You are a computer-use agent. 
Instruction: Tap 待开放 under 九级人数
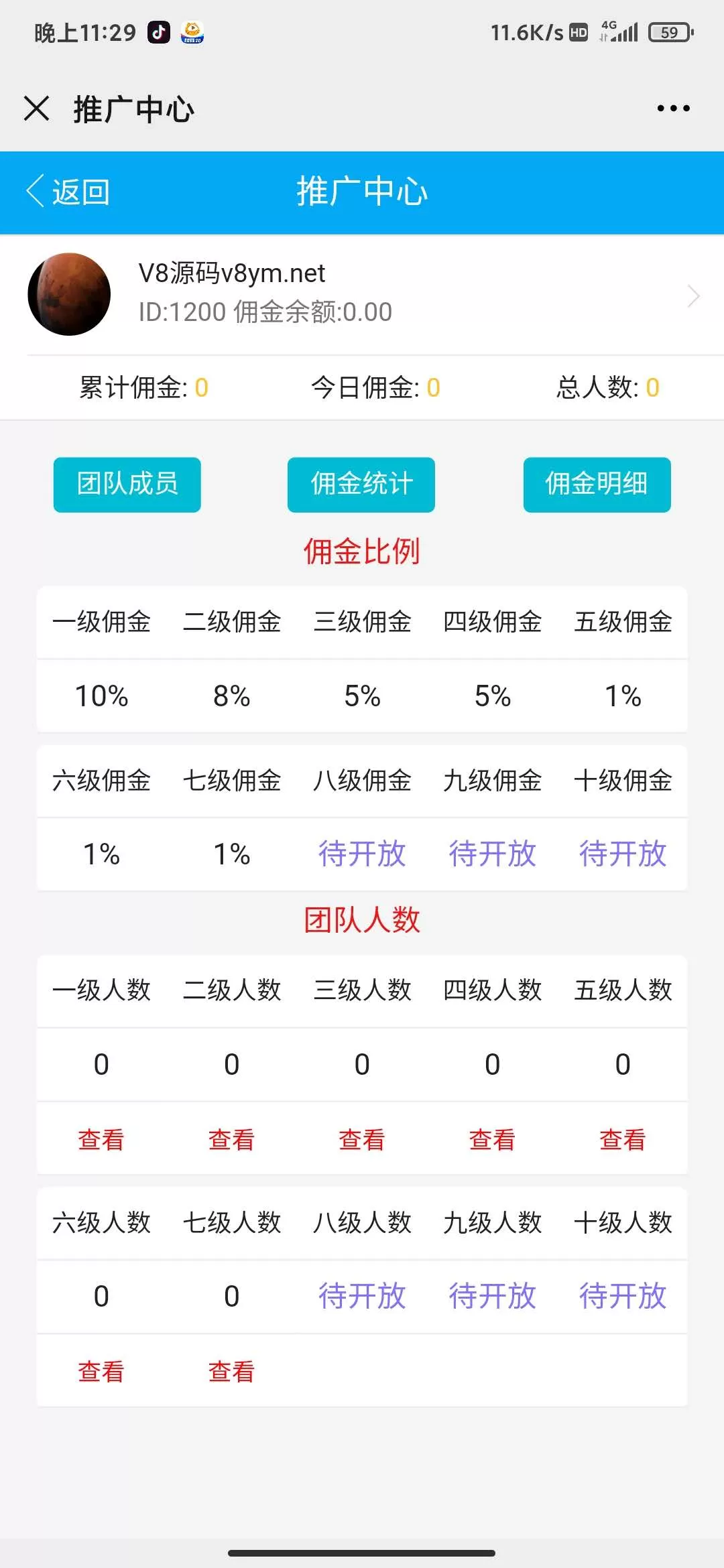[492, 1295]
